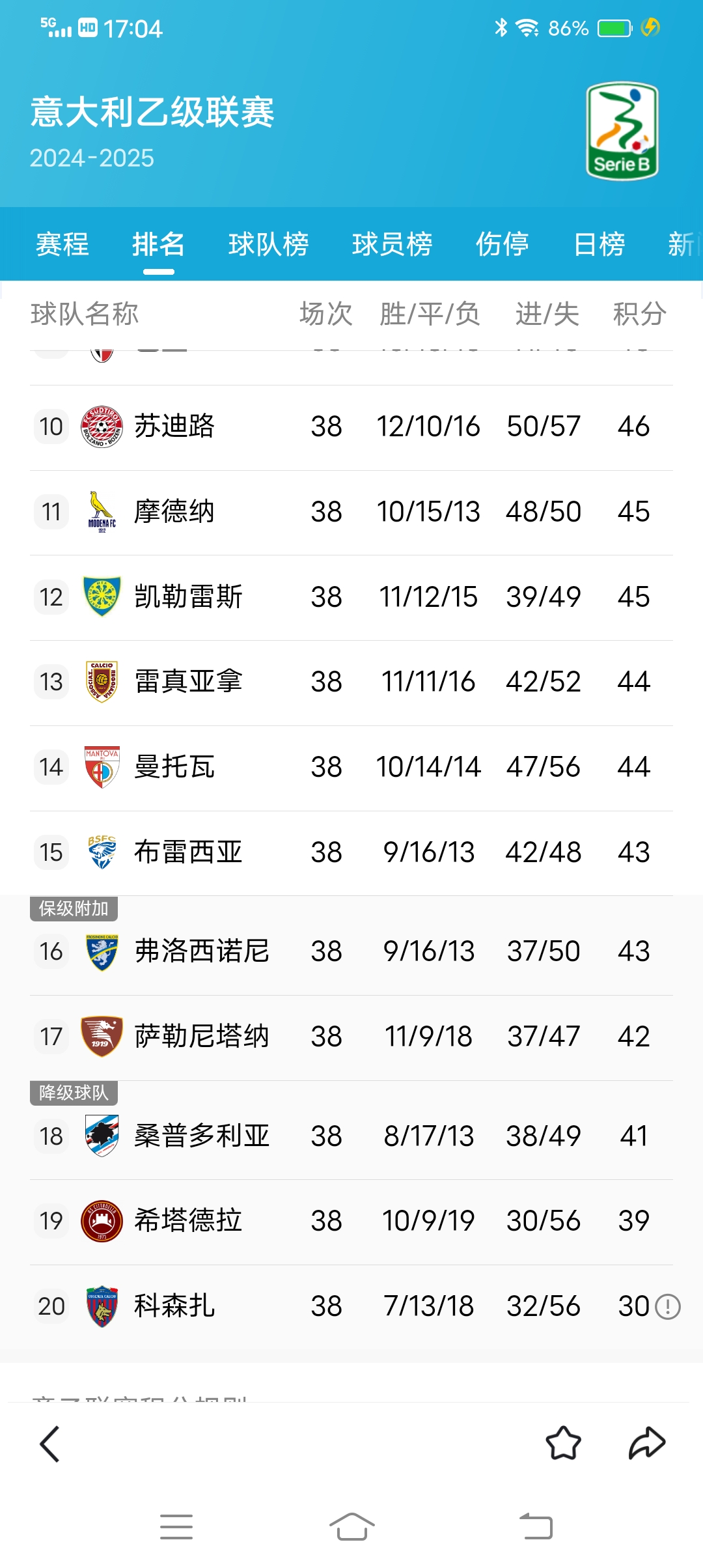The height and width of the screenshot is (1568, 703).
Task: Open the 球队榜 tab
Action: (x=268, y=245)
